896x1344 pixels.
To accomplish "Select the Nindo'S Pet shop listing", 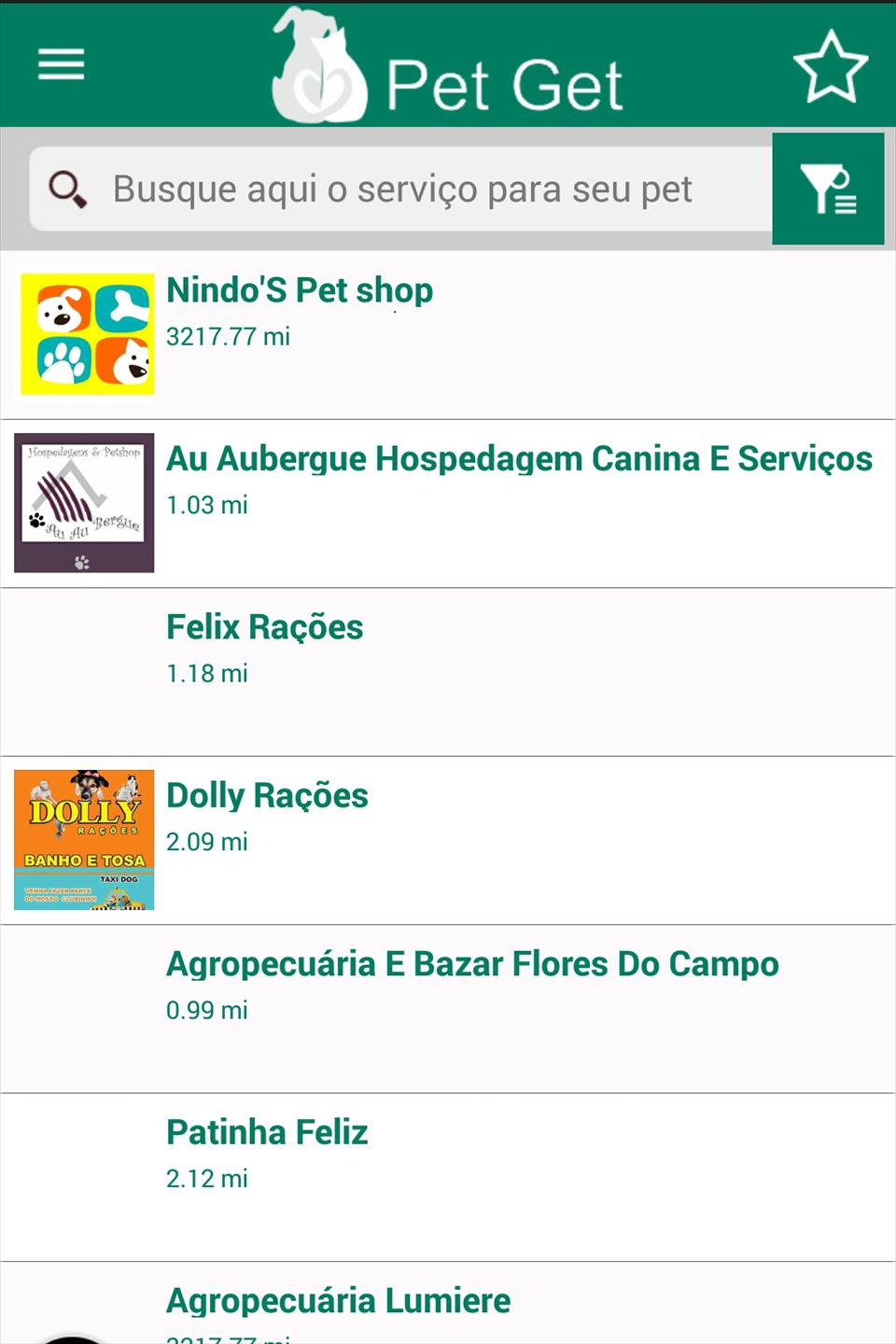I will pos(299,290).
